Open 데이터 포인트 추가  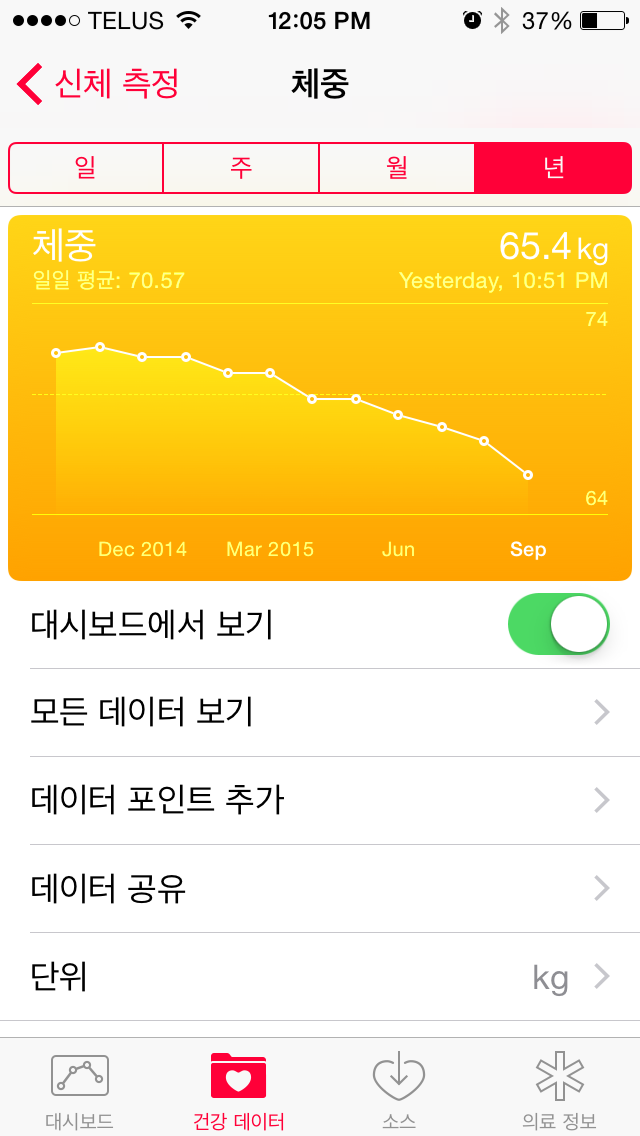coord(320,801)
